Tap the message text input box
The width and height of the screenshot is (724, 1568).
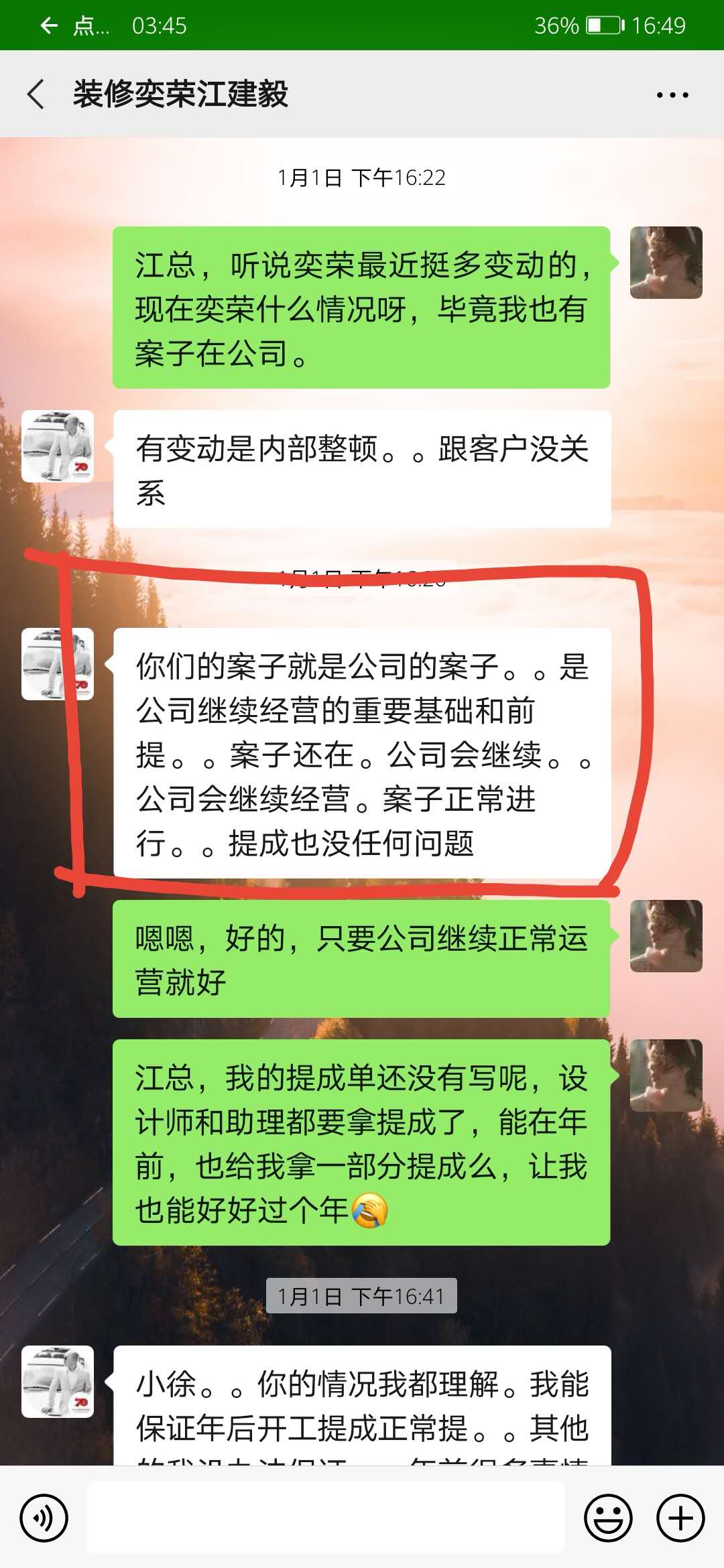point(326,1518)
